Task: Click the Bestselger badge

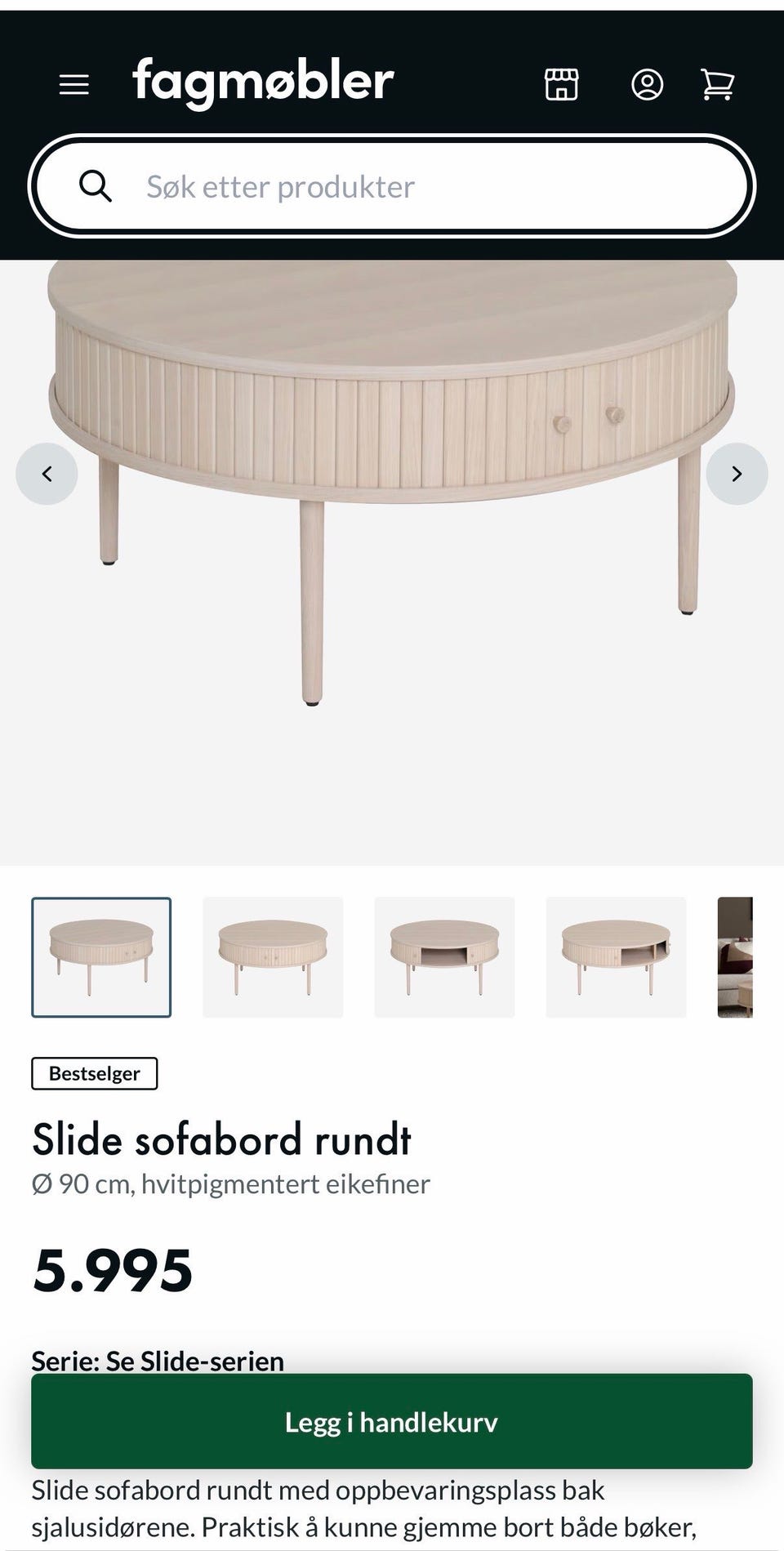Action: click(x=94, y=1073)
